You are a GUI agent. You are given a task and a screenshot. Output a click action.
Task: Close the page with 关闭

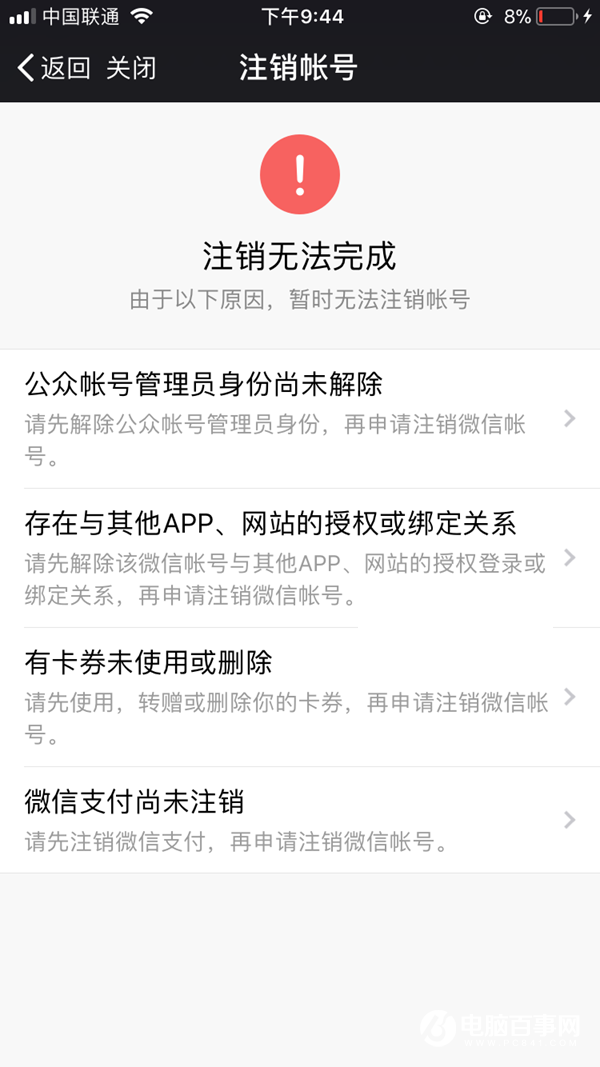[131, 68]
